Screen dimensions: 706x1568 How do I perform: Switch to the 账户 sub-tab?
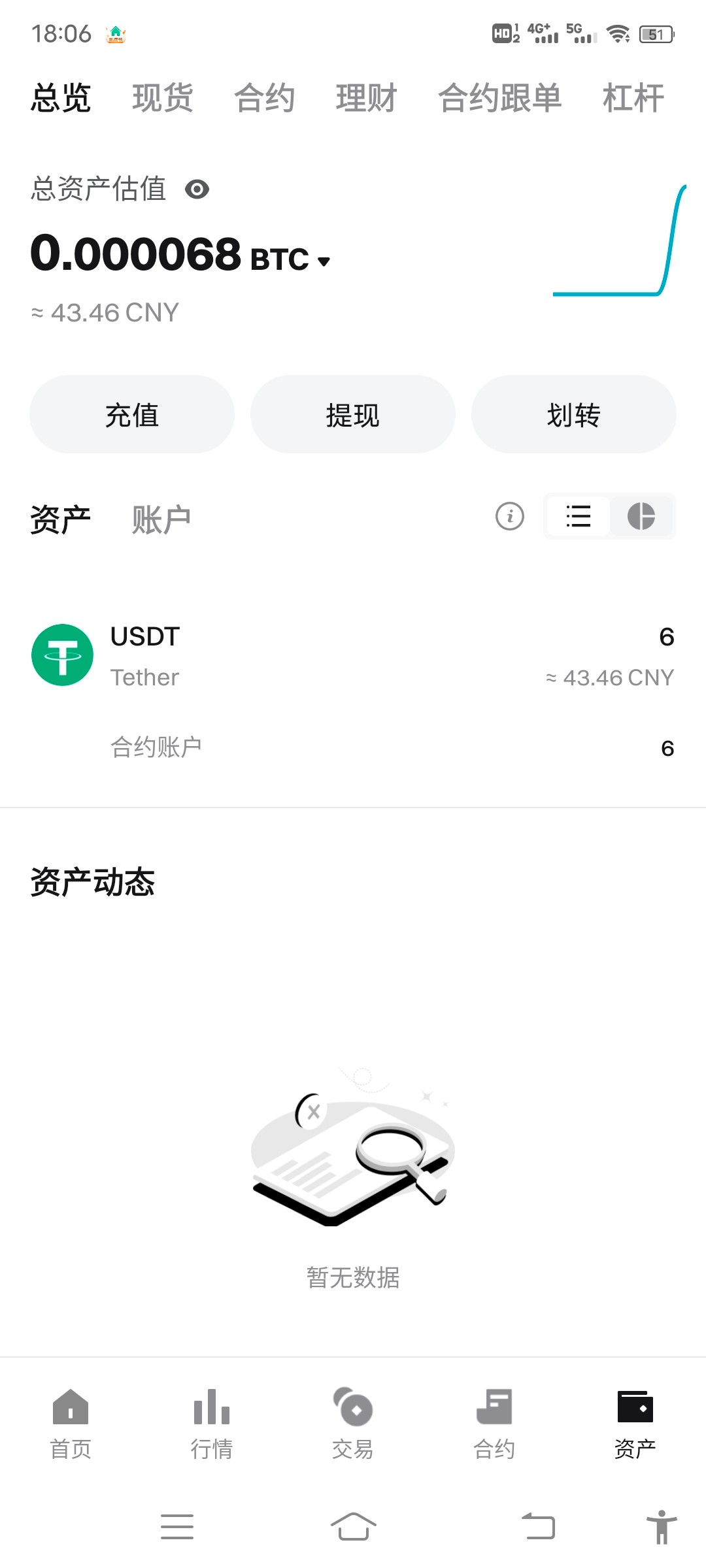click(161, 520)
